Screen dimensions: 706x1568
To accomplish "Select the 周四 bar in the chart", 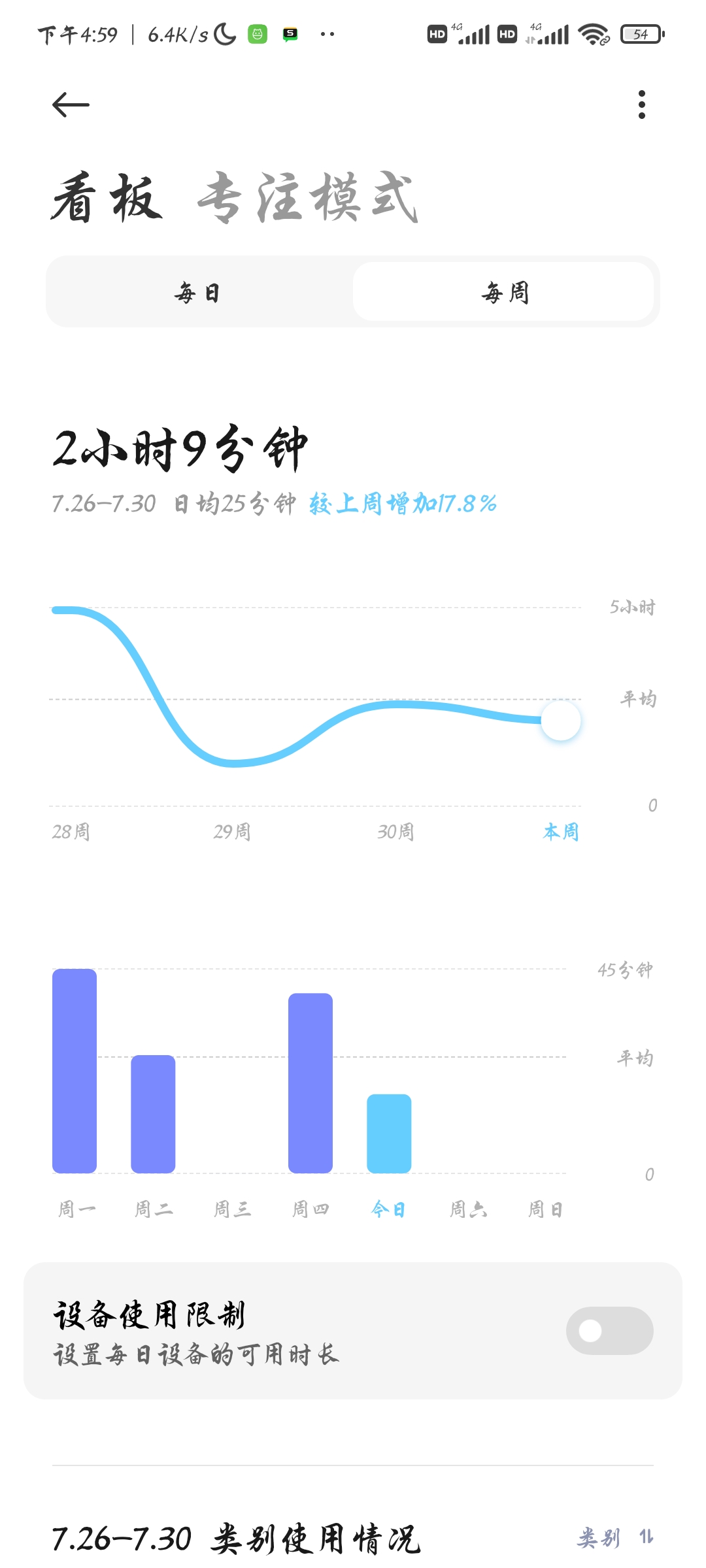I will click(x=311, y=1083).
